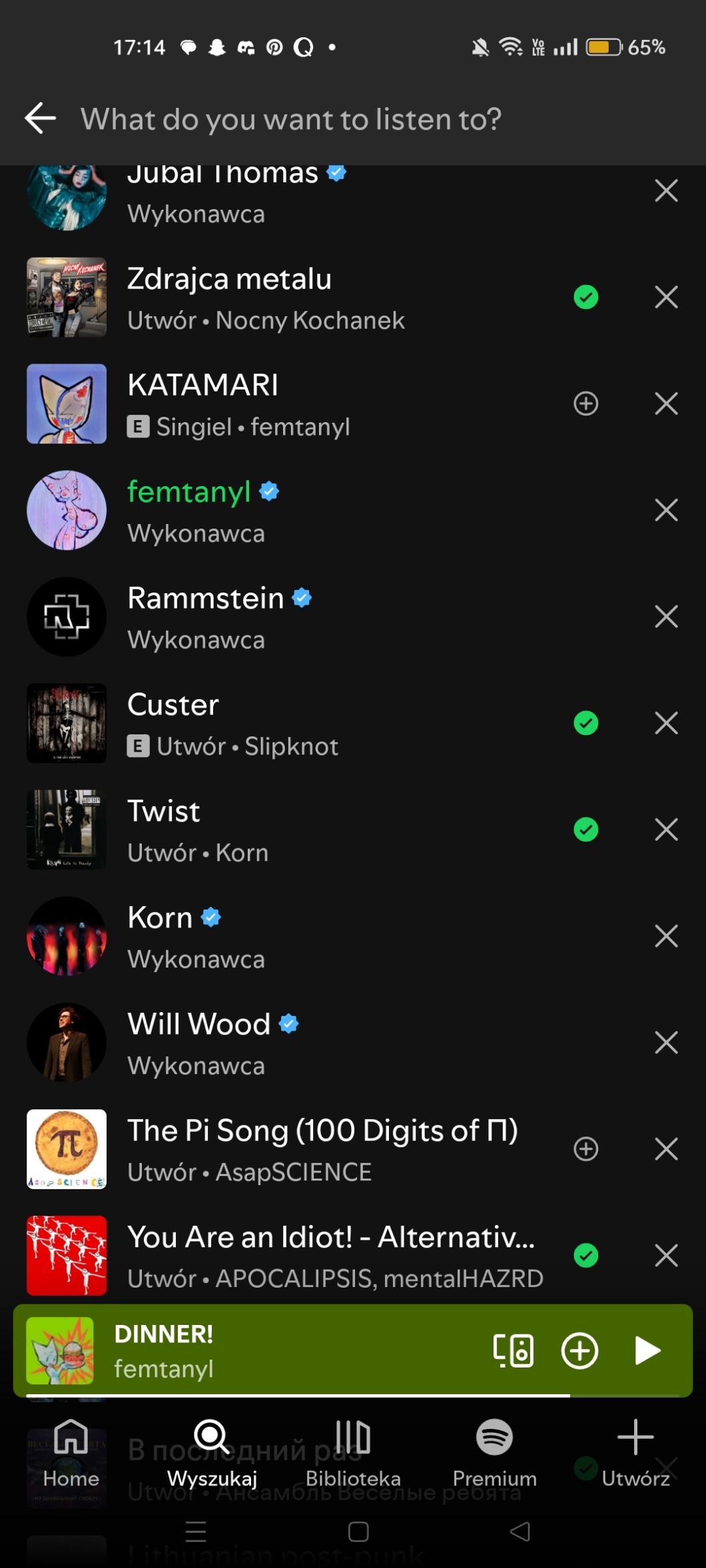Dismiss You Are an Idiot! from history

[666, 1256]
